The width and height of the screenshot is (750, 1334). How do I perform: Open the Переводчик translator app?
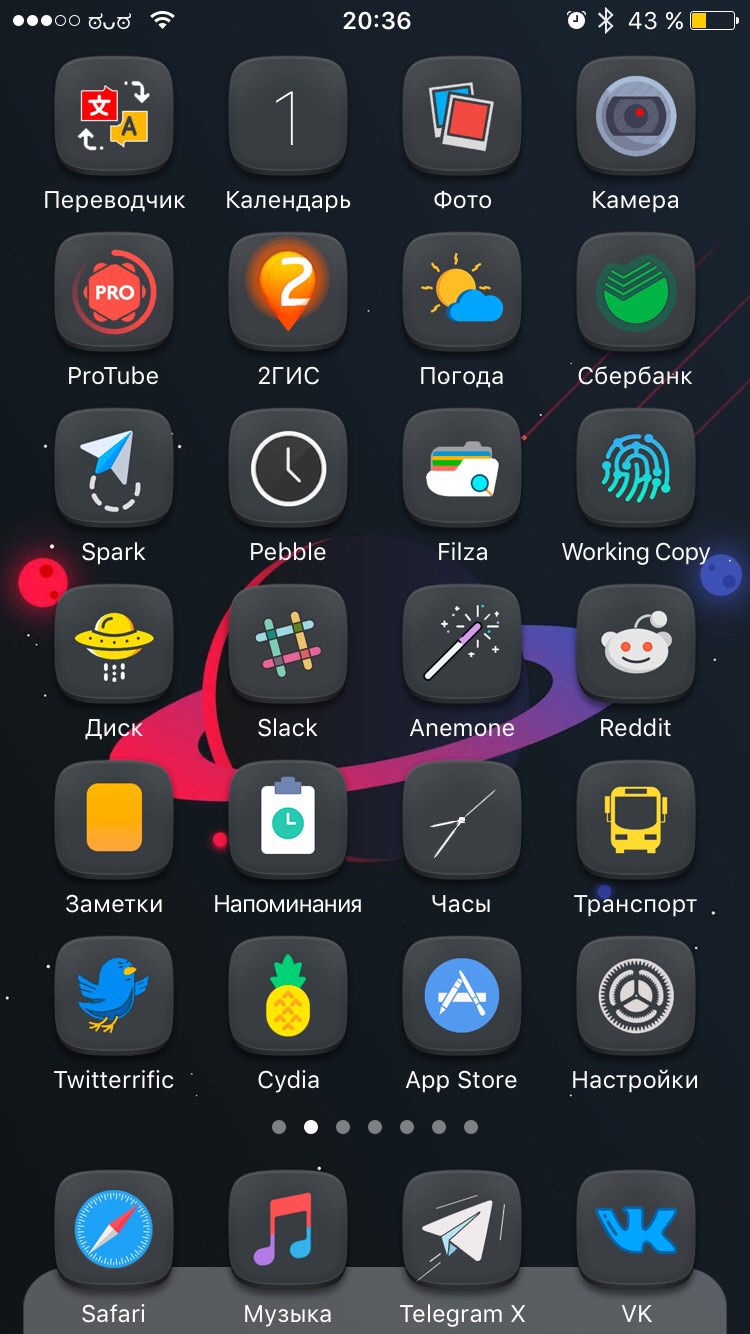click(x=114, y=117)
